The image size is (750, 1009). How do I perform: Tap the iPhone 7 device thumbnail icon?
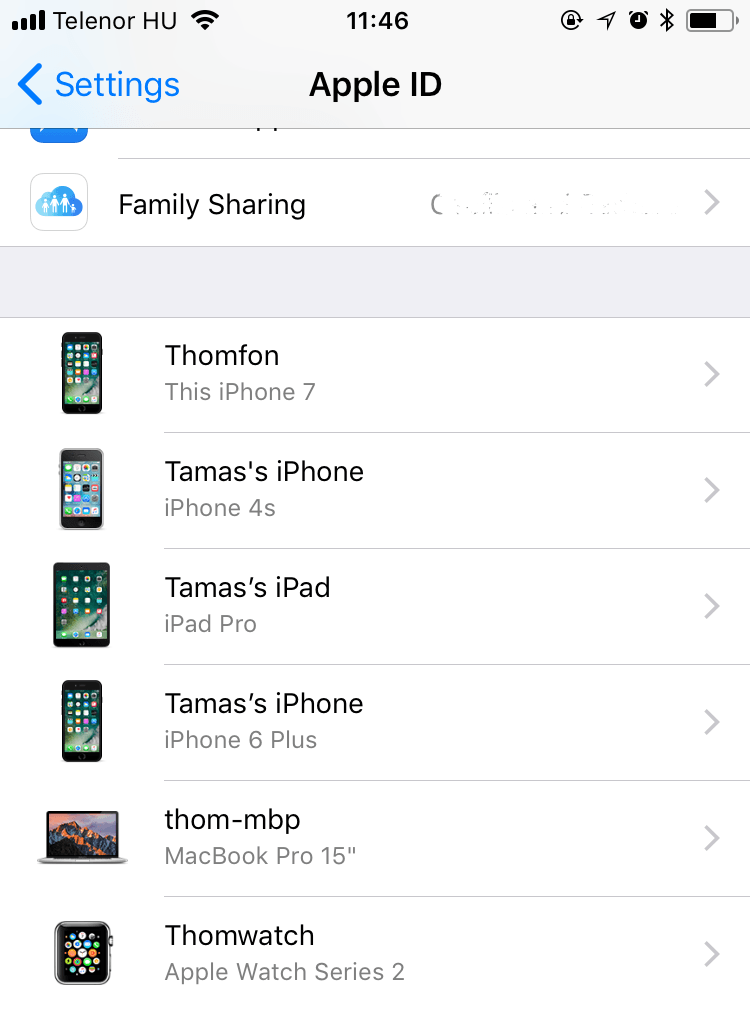[81, 374]
